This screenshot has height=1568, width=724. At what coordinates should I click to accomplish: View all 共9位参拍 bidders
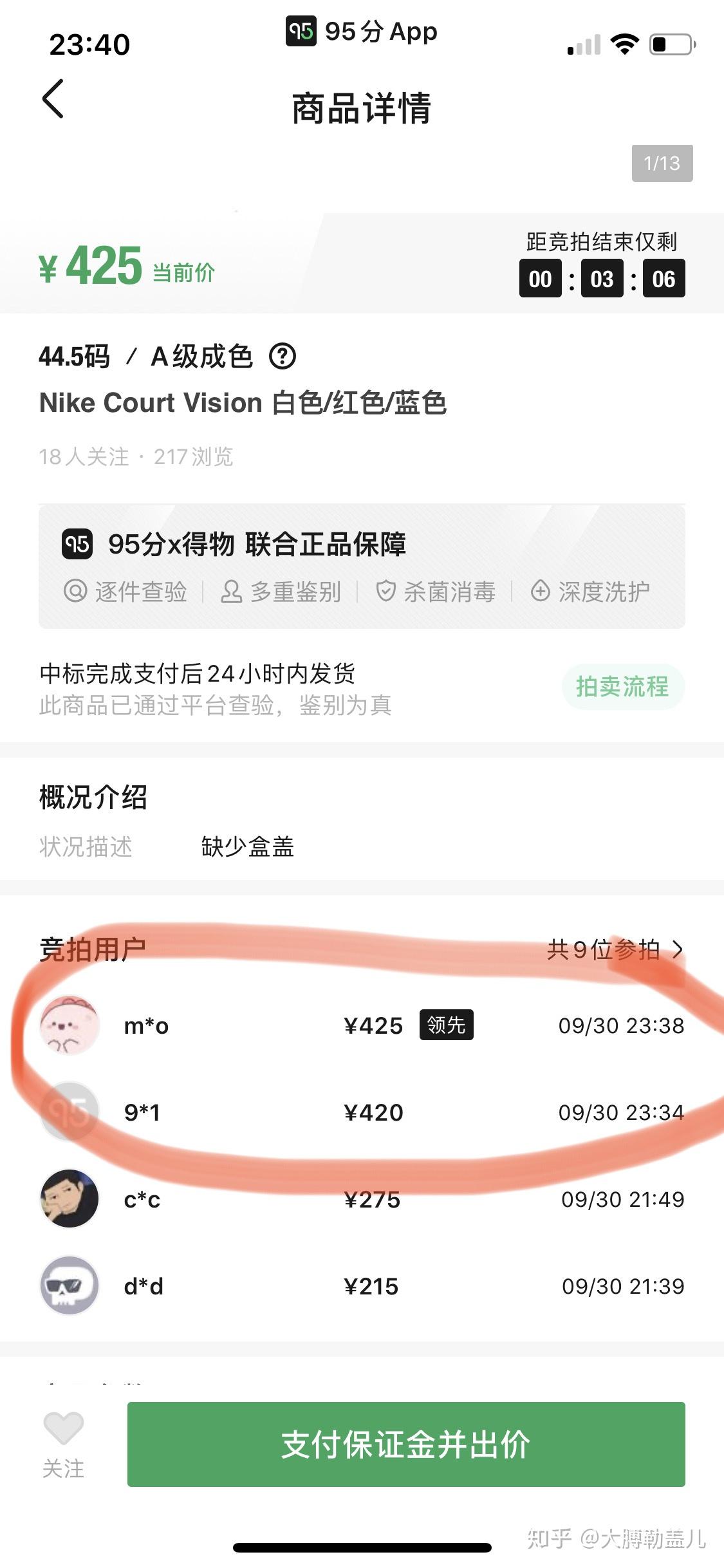pos(613,949)
